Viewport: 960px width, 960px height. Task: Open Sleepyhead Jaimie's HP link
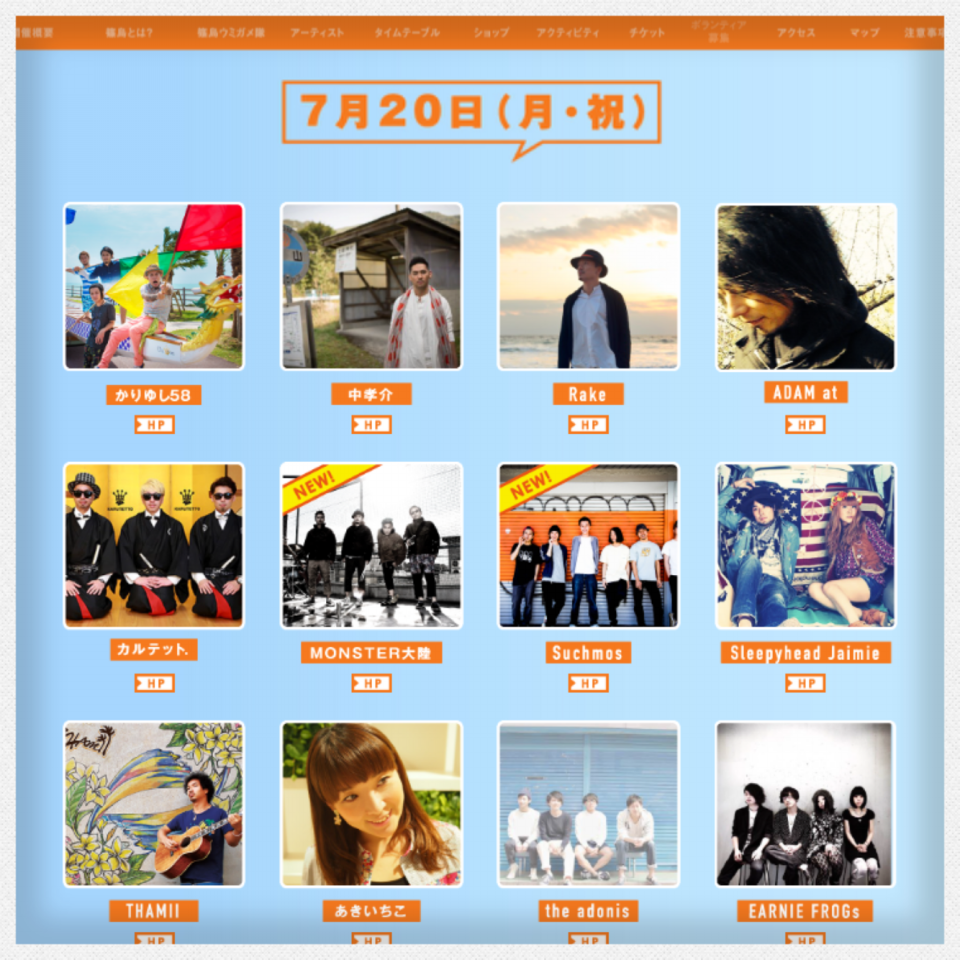pyautogui.click(x=805, y=683)
